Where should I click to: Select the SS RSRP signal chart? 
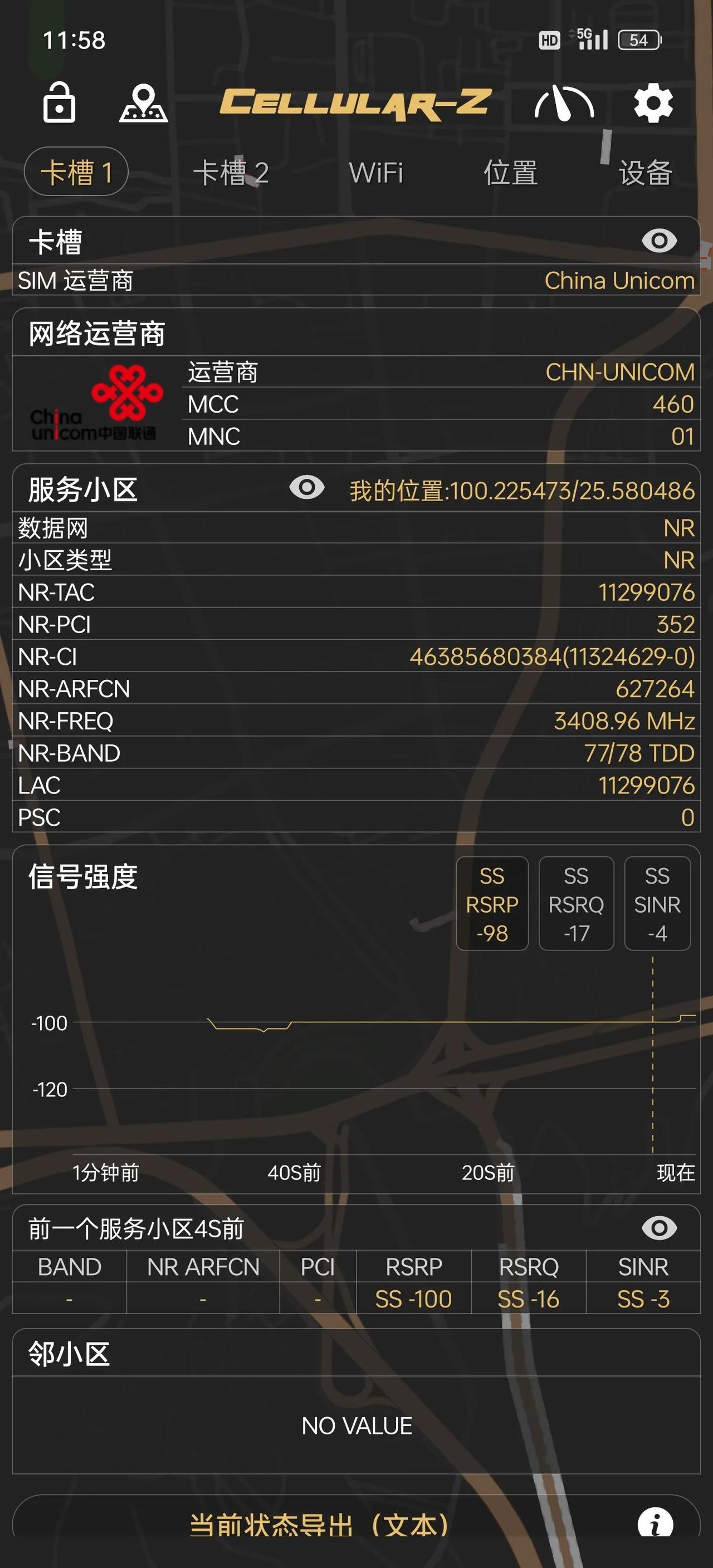coord(492,903)
